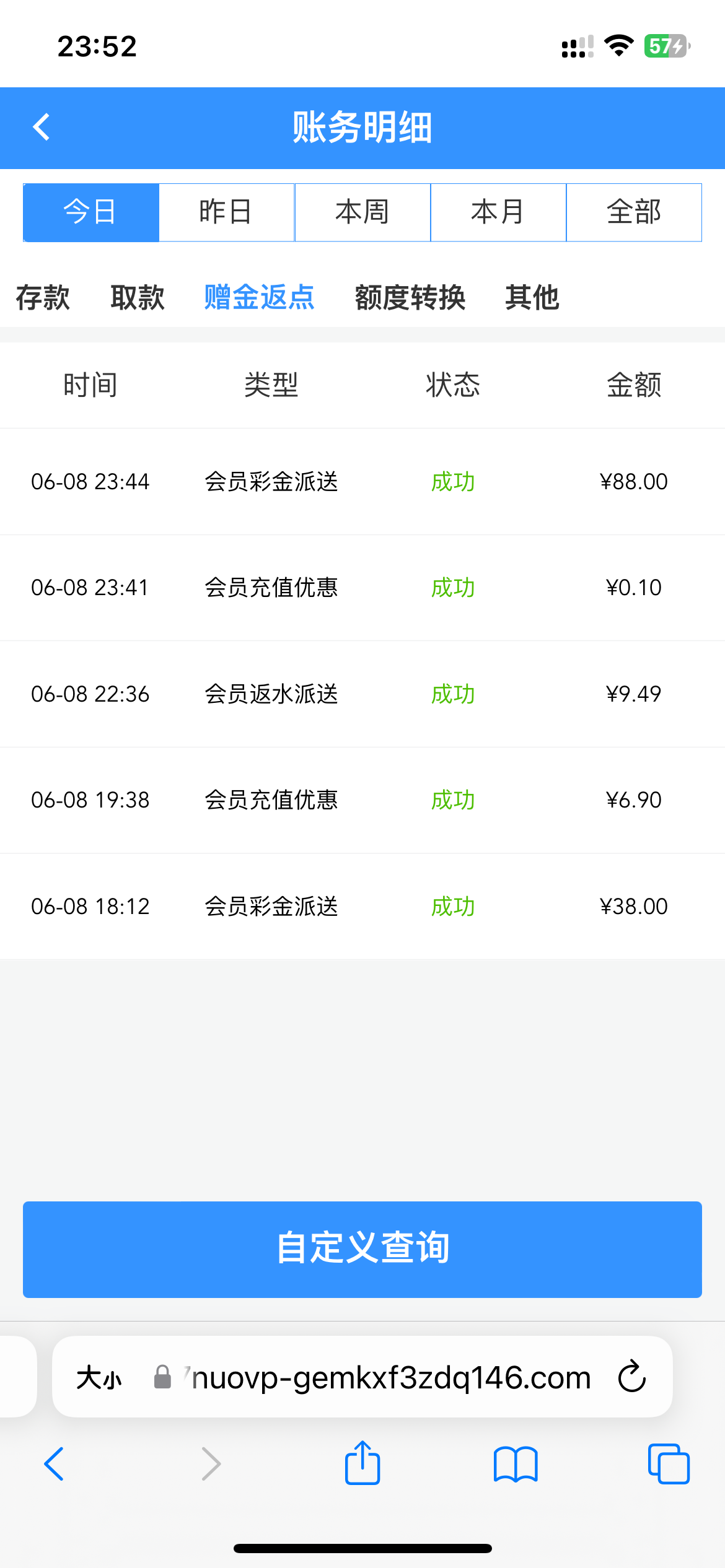The height and width of the screenshot is (1568, 725).
Task: Tap the Safari address bar URL
Action: tap(390, 1378)
